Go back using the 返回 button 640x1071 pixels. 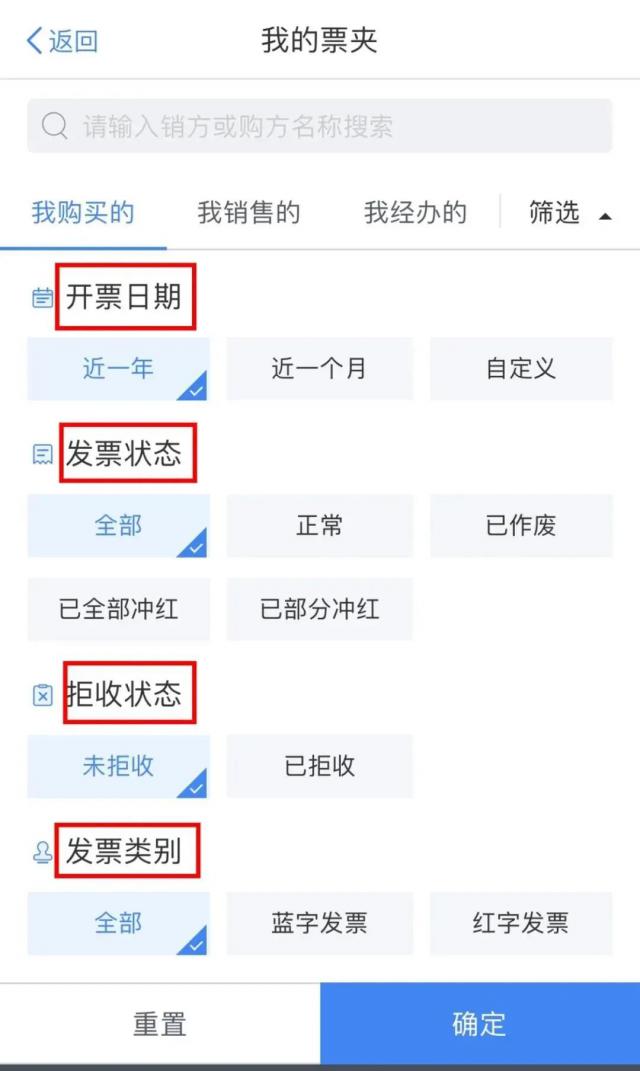coord(62,41)
